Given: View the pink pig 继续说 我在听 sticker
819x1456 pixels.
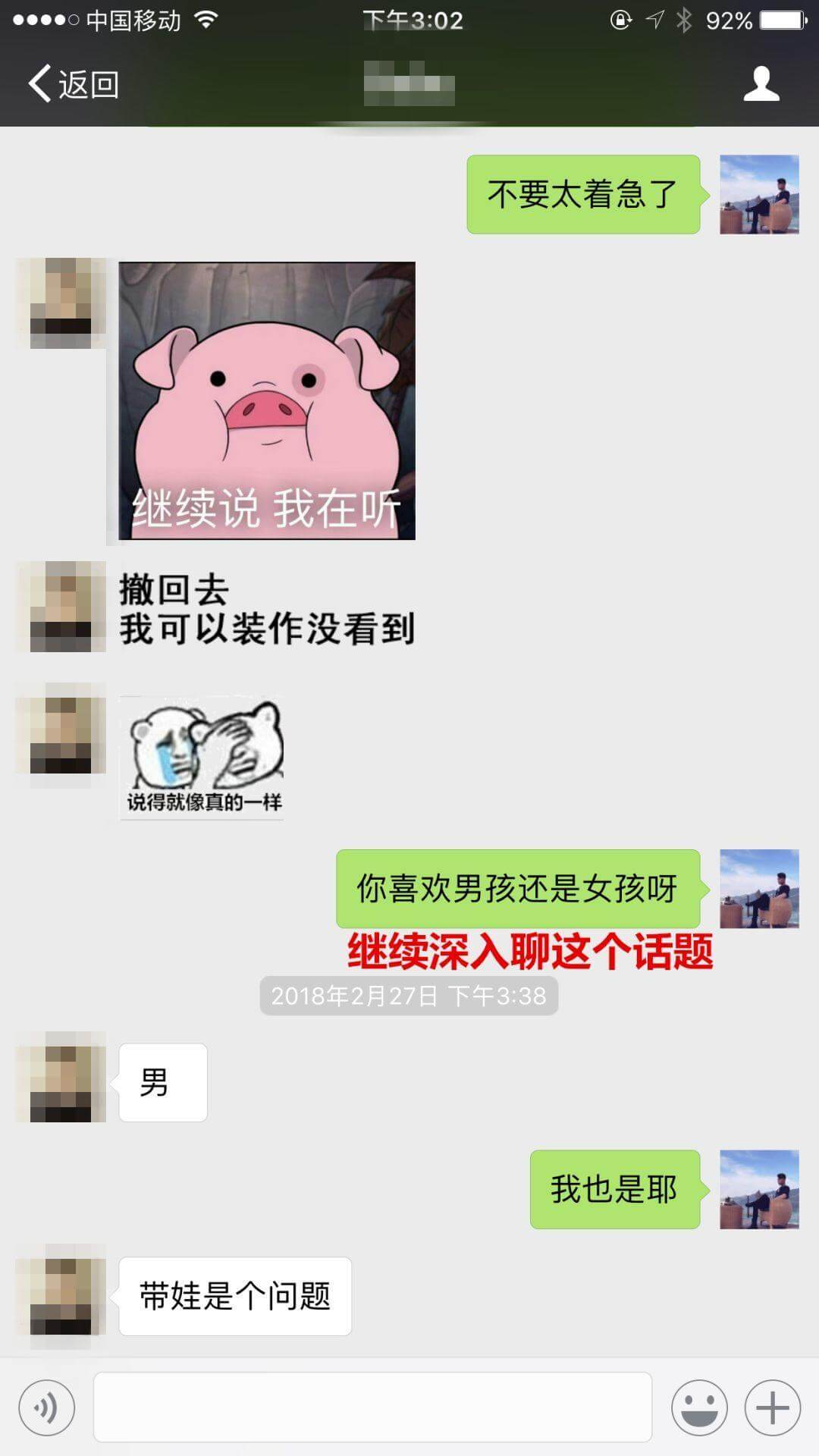Looking at the screenshot, I should point(267,400).
